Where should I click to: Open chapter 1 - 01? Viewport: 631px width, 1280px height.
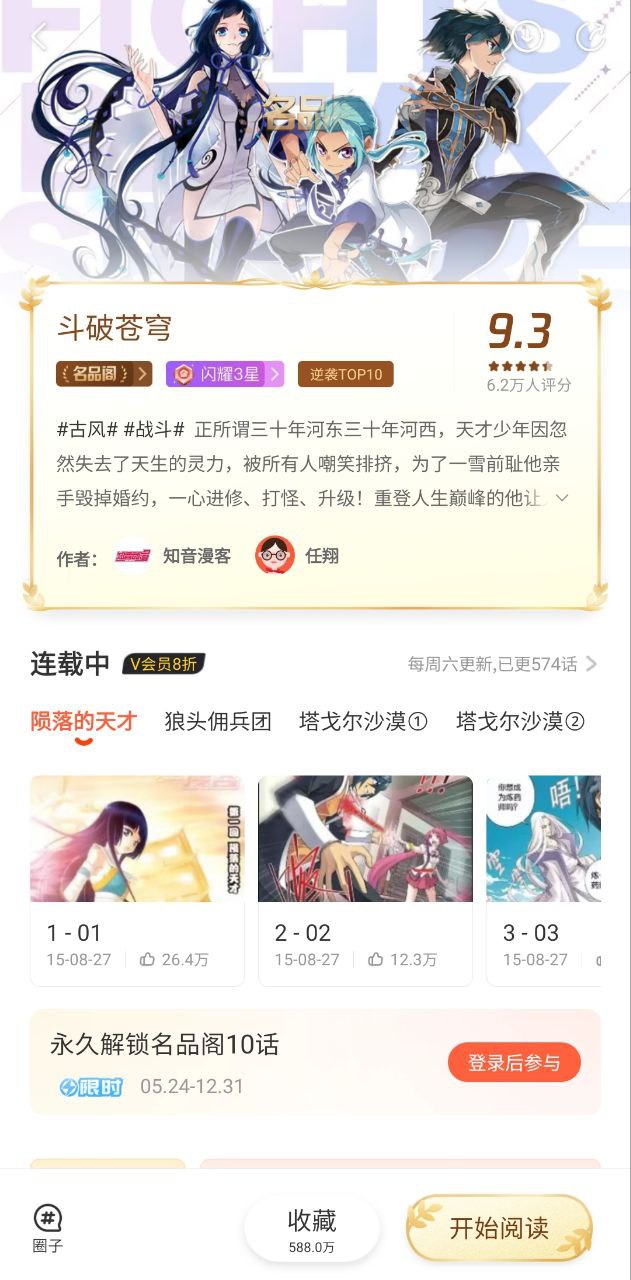137,880
